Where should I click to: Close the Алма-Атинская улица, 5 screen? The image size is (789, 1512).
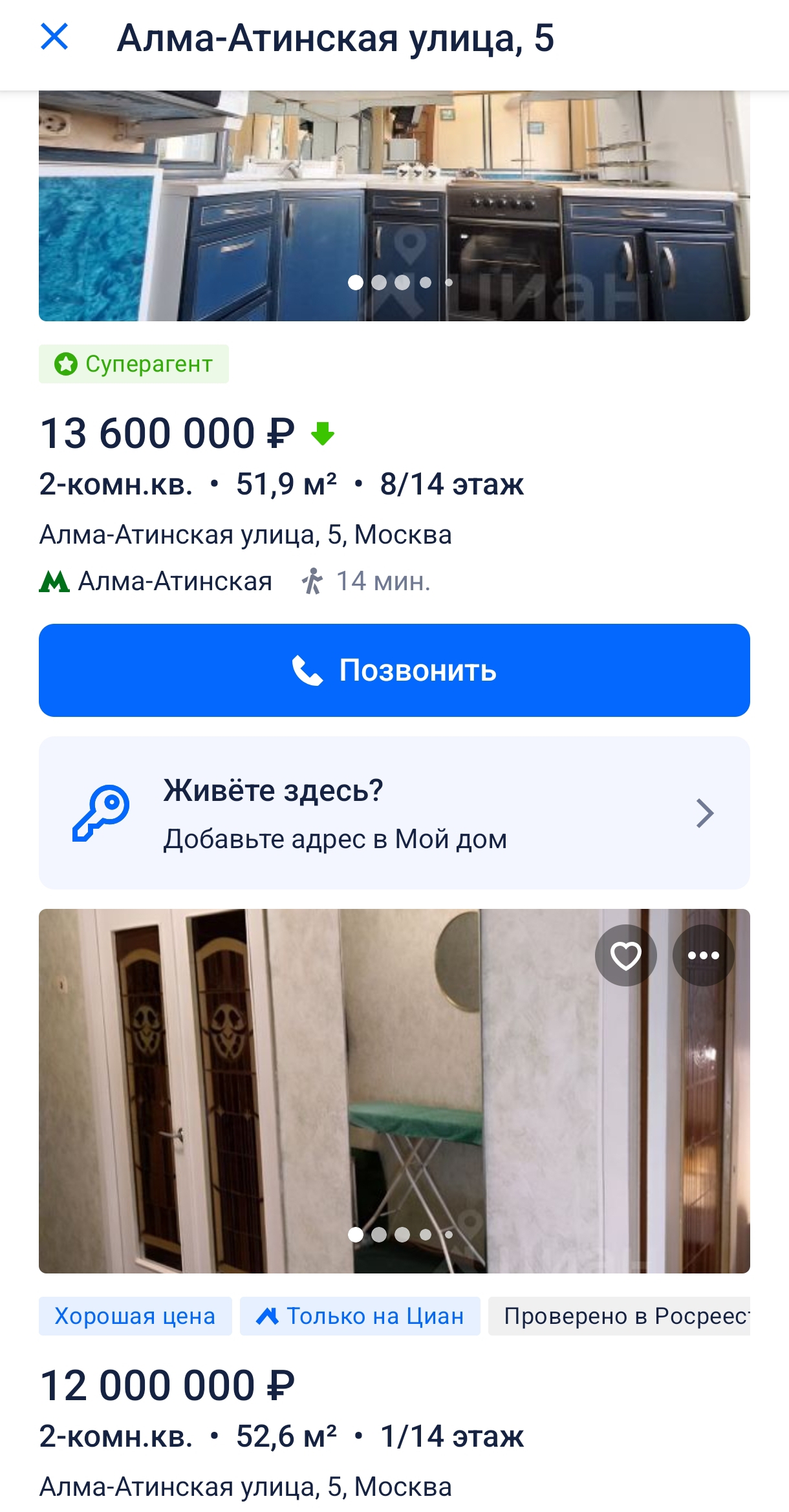(54, 37)
